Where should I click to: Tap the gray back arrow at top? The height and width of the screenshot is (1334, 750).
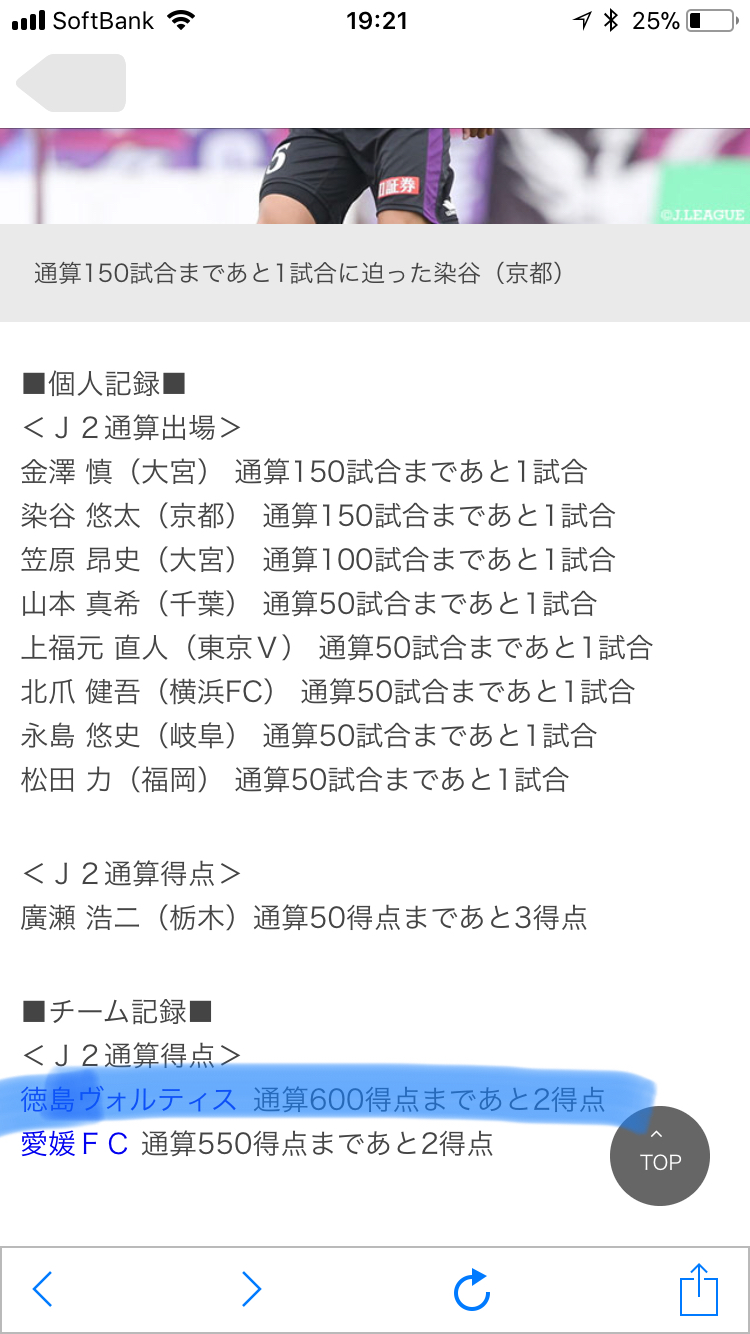pos(70,83)
